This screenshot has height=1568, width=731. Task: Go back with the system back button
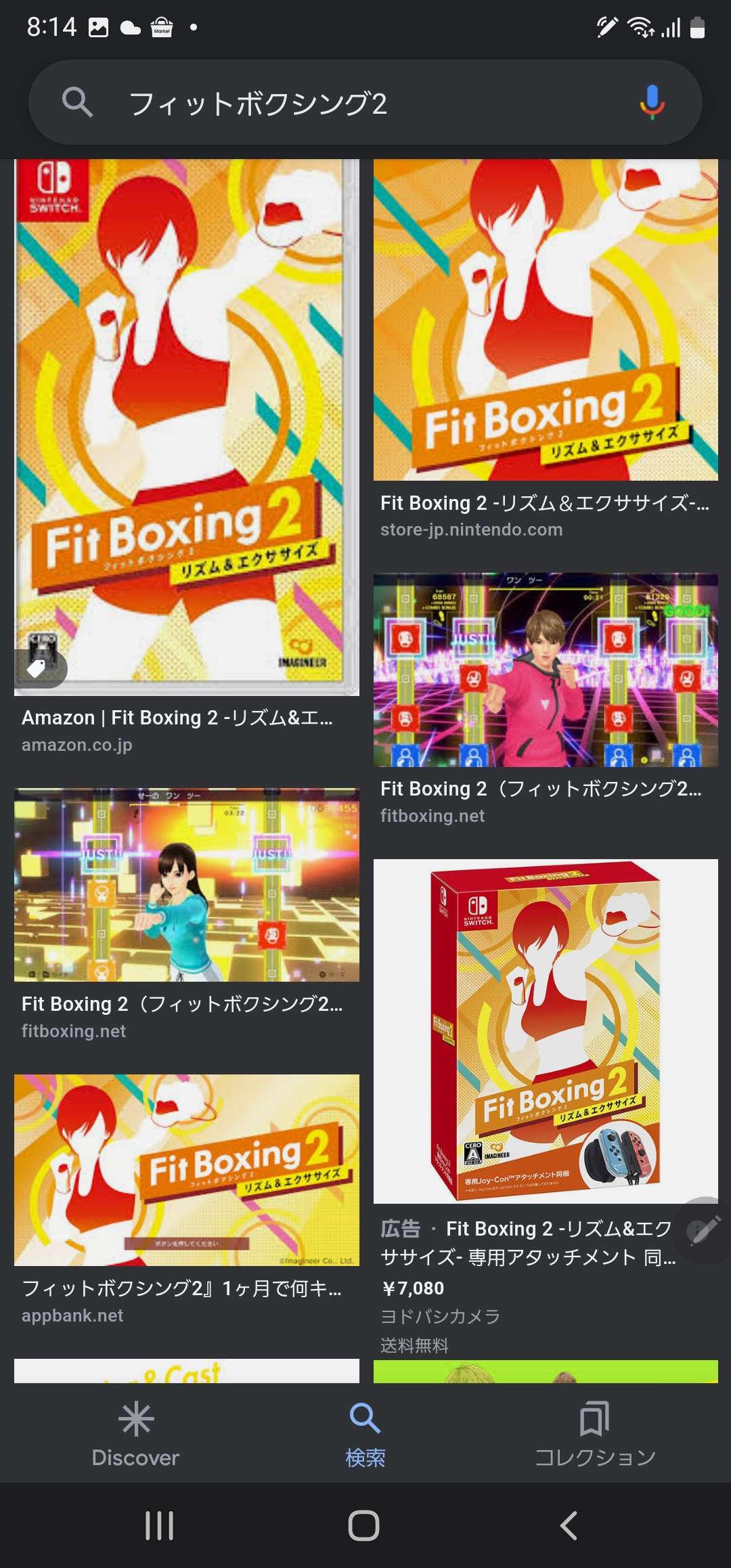pos(569,1525)
